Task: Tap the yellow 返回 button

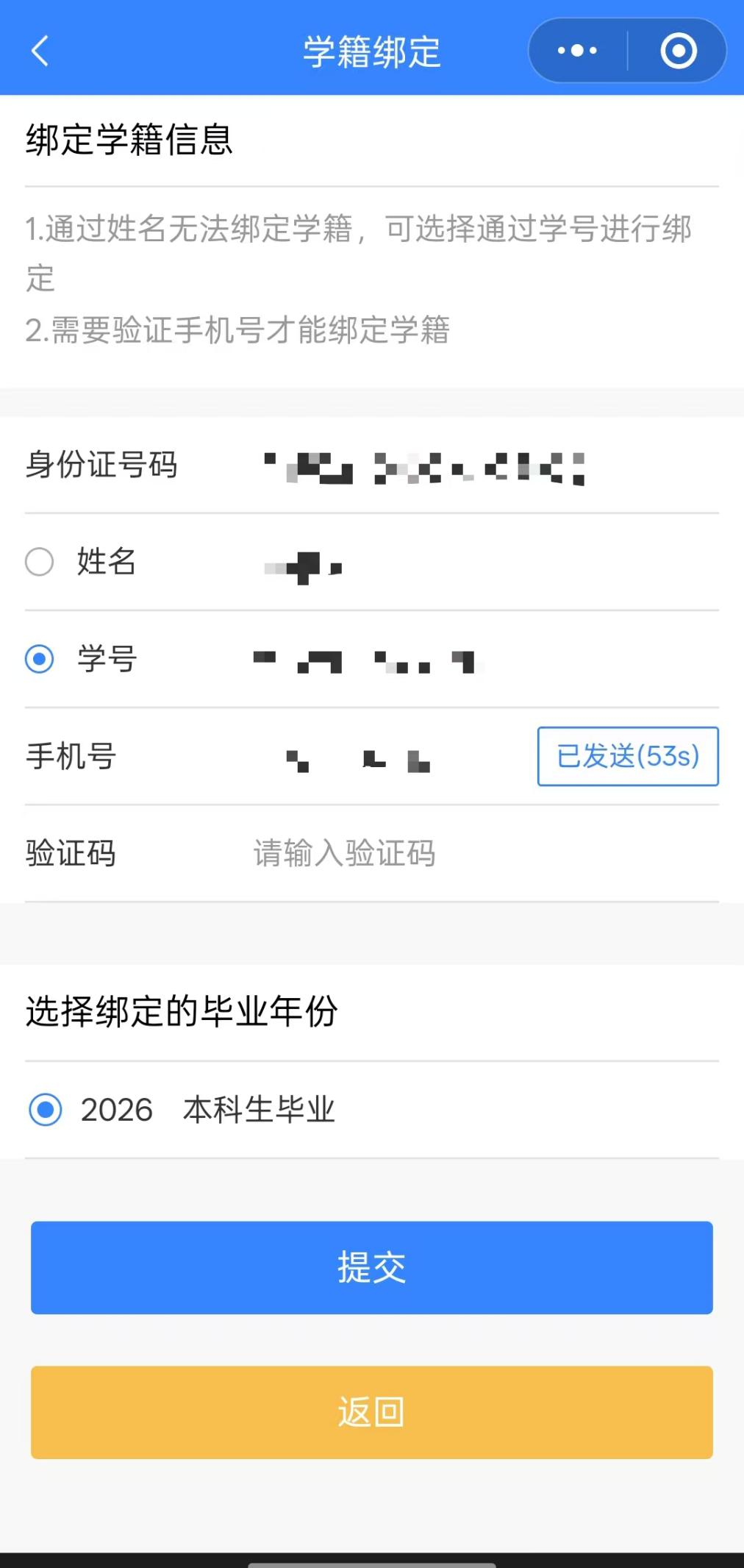Action: [x=371, y=1412]
